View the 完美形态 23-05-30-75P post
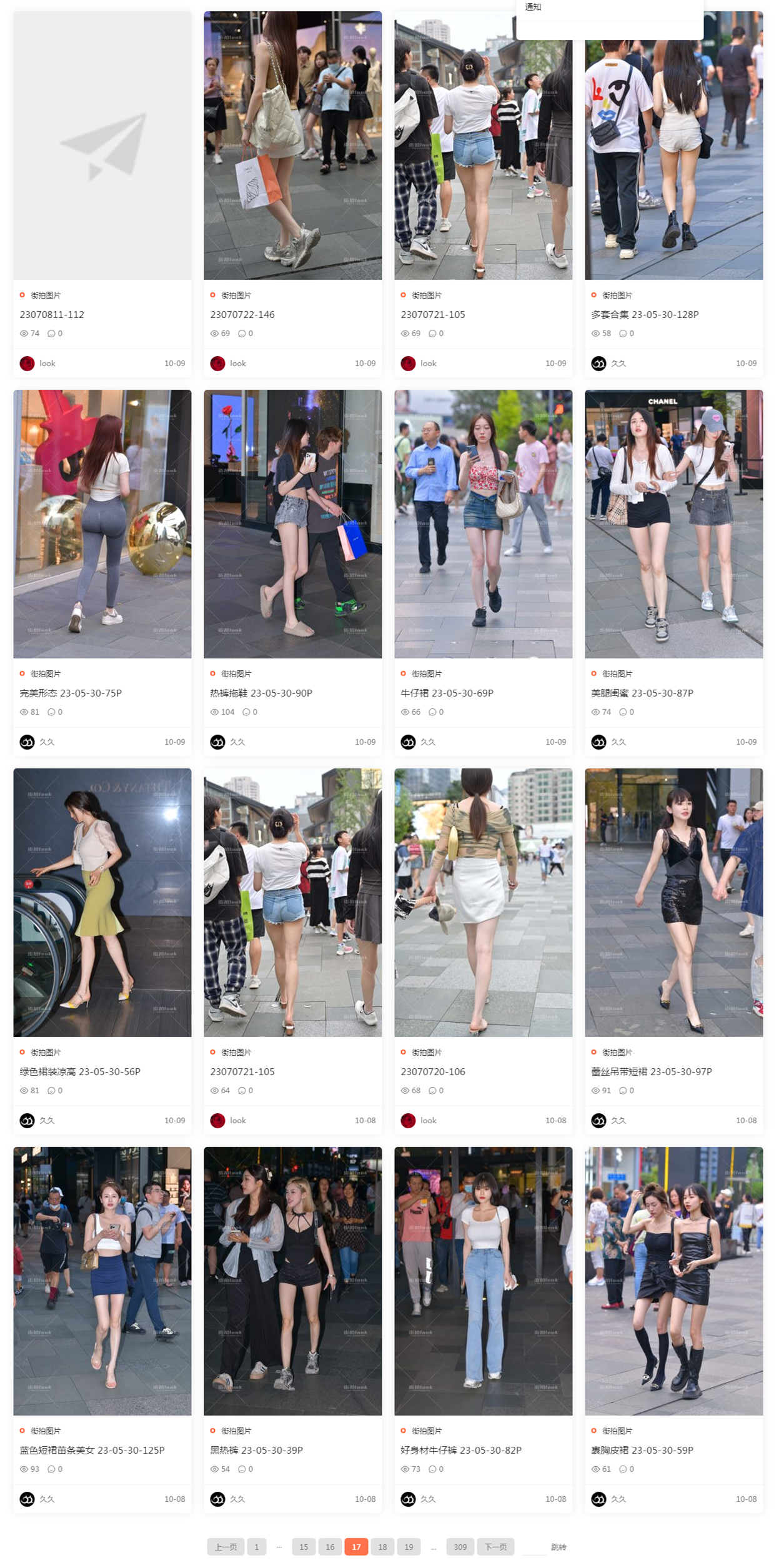Viewport: 784px width, 1568px height. pos(71,693)
